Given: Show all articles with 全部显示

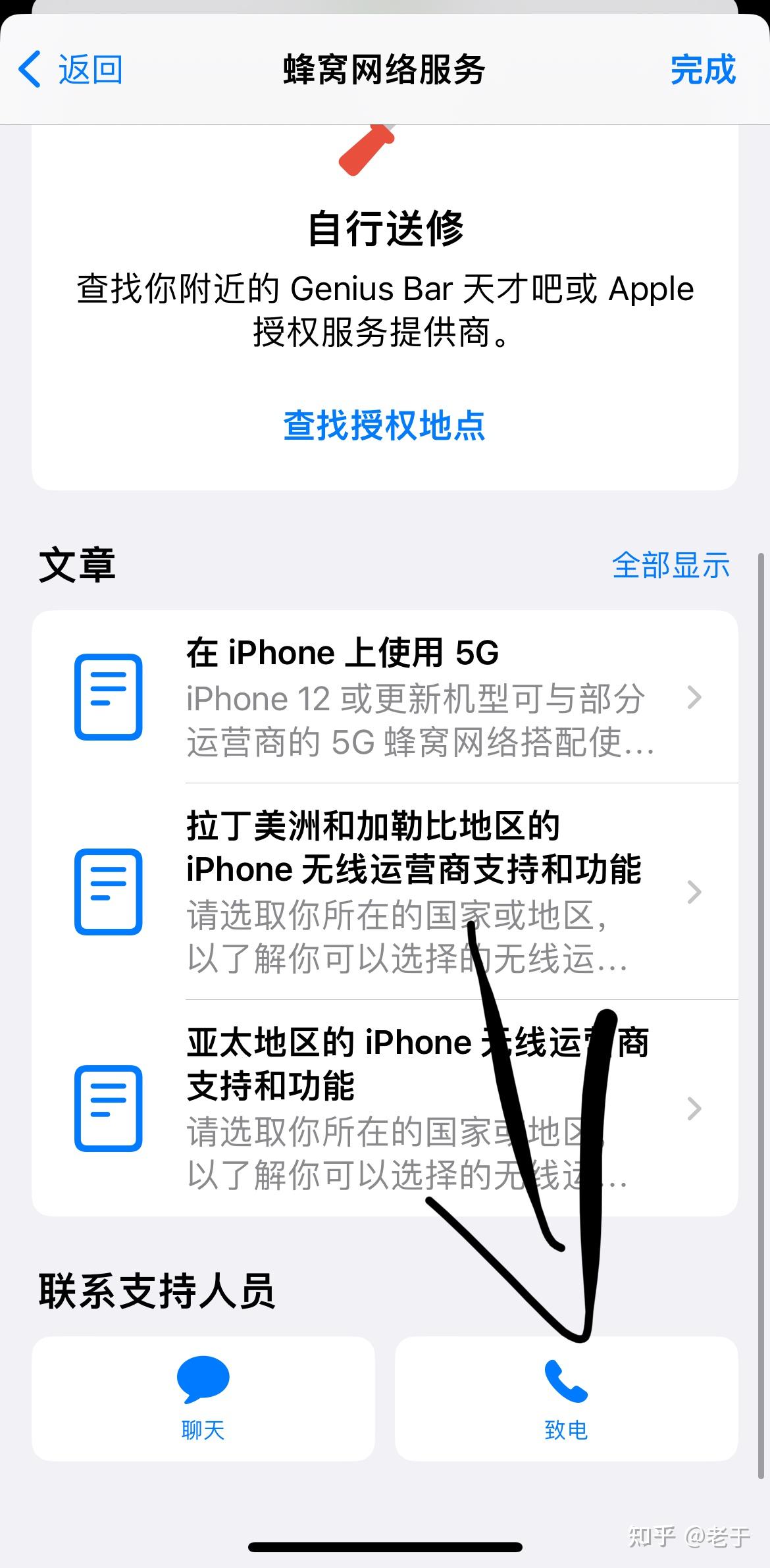Looking at the screenshot, I should coord(671,565).
